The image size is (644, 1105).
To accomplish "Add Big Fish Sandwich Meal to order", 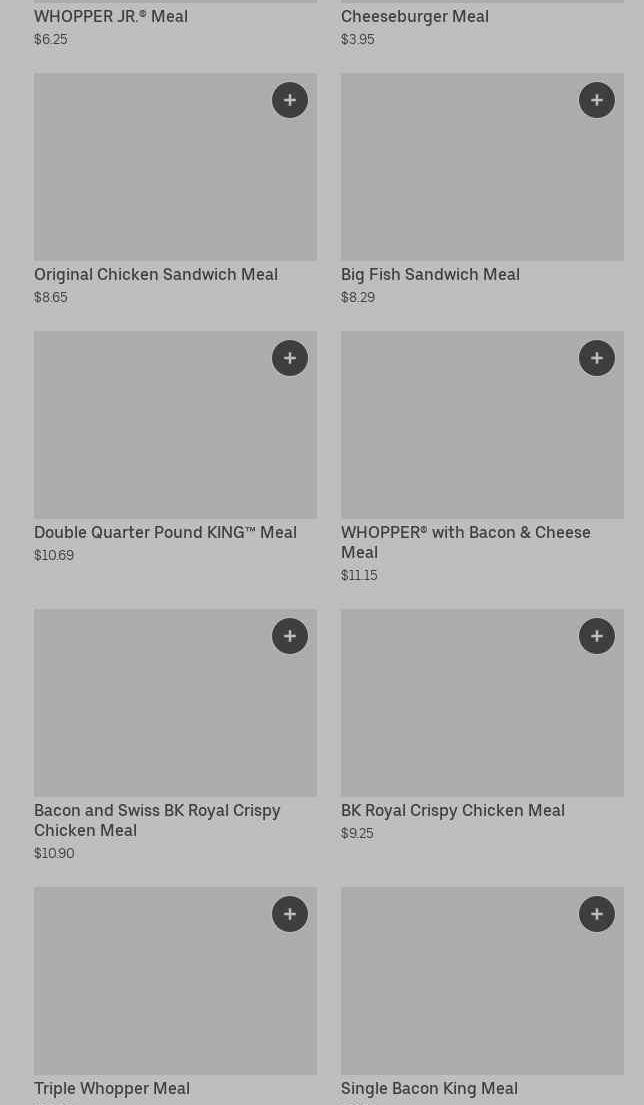I will (597, 100).
